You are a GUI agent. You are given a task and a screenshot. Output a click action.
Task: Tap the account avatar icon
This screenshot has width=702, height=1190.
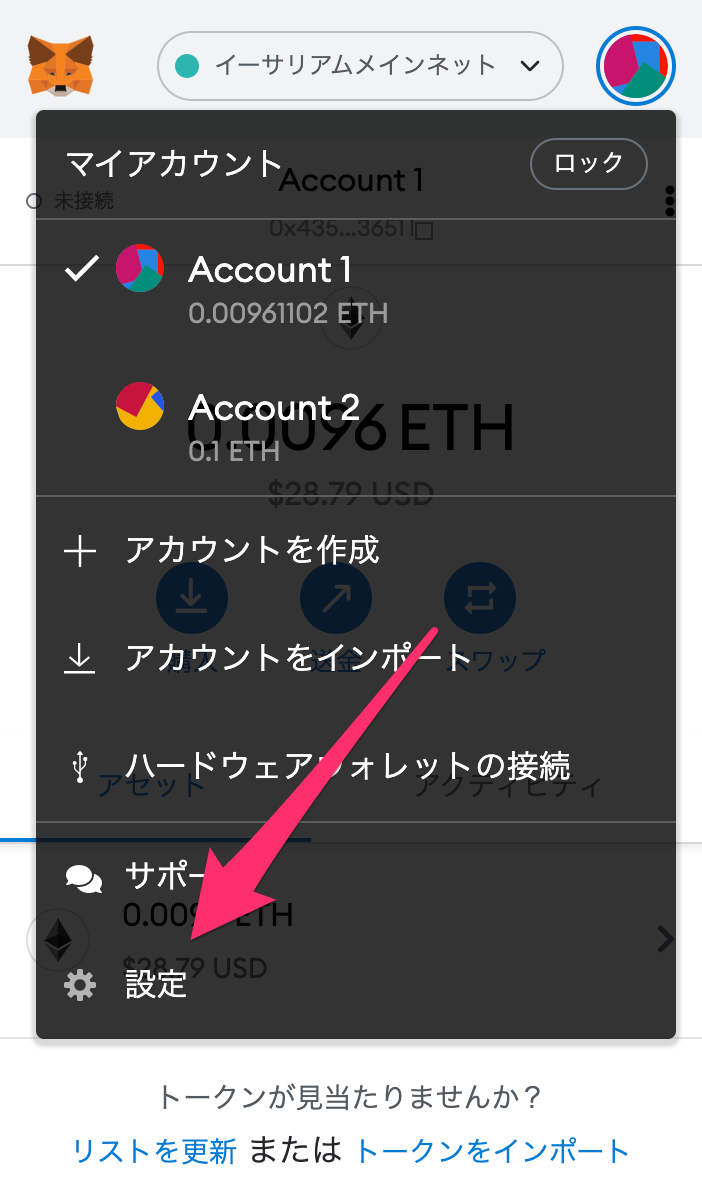635,66
